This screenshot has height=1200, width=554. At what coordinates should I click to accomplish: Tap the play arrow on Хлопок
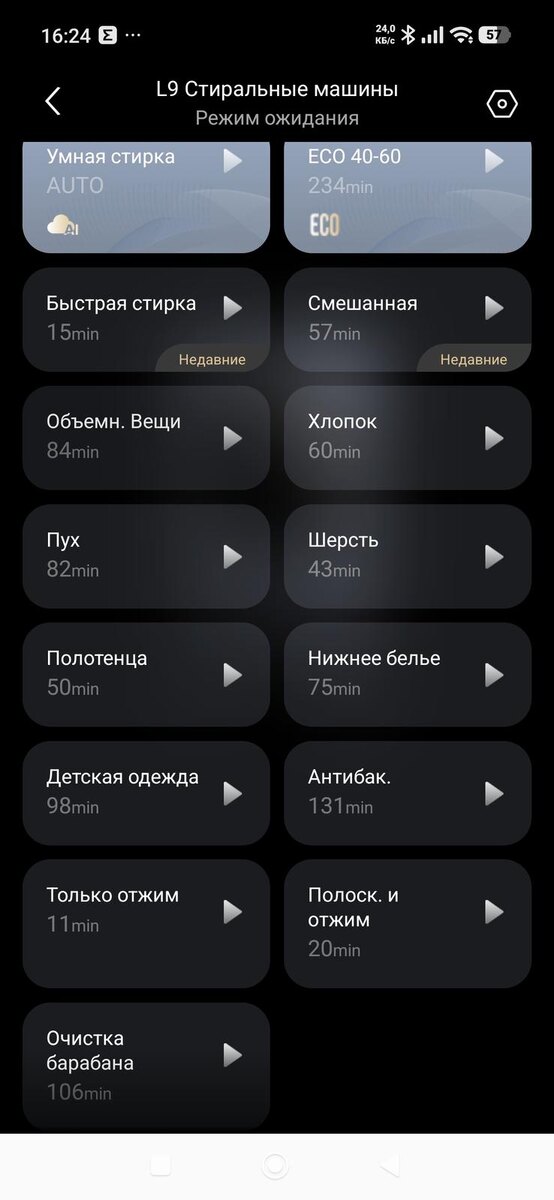[x=494, y=438]
